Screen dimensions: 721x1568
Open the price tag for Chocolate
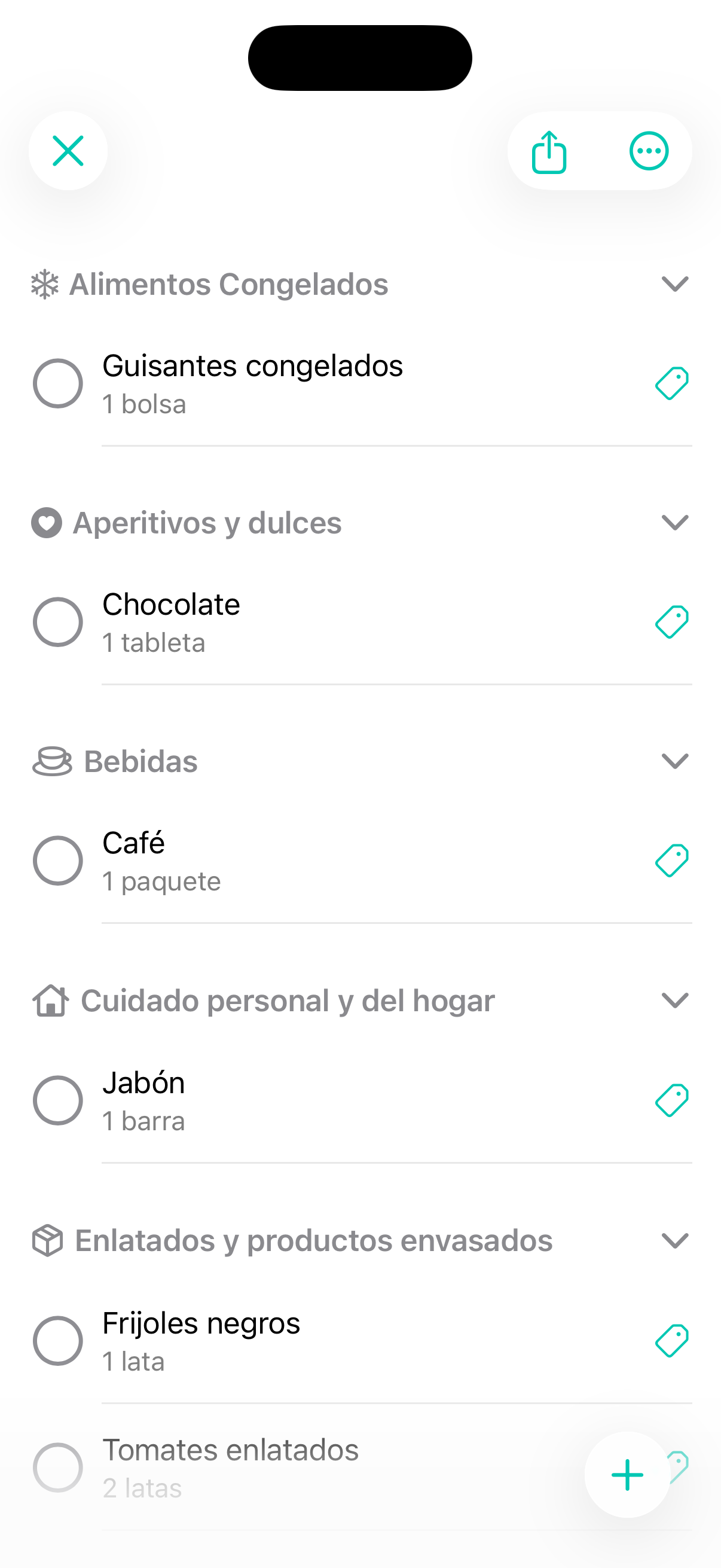672,621
